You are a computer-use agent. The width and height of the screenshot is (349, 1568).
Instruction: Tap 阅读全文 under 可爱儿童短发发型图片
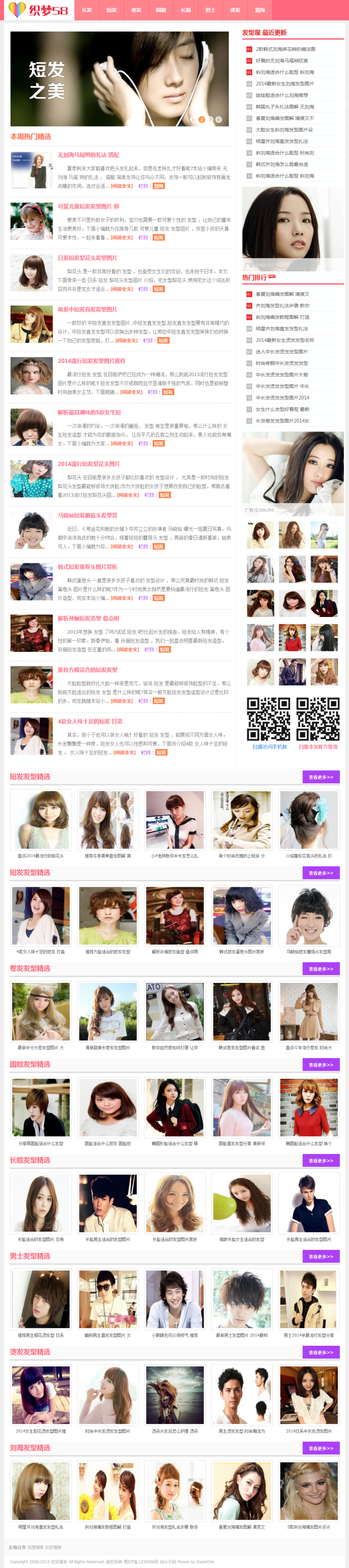(122, 238)
